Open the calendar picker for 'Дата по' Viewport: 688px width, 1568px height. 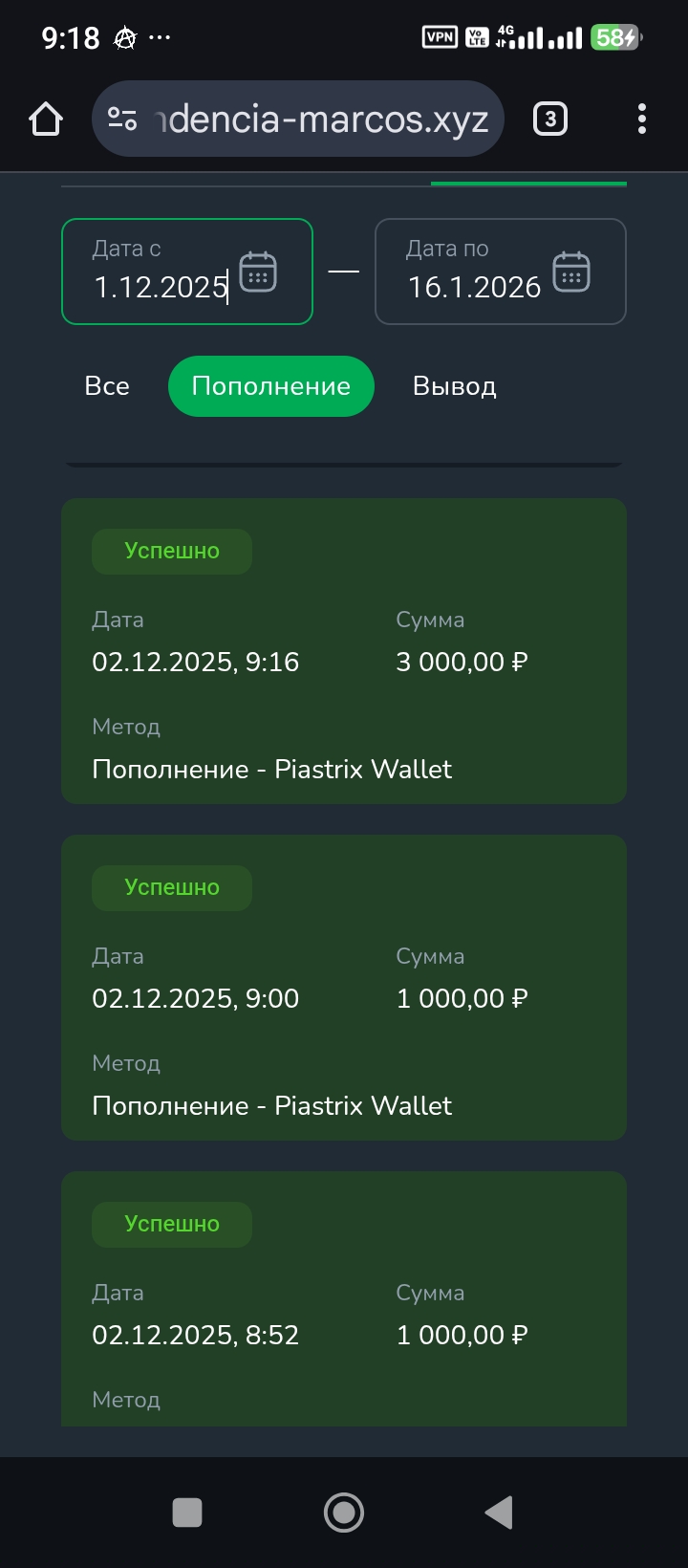[571, 272]
